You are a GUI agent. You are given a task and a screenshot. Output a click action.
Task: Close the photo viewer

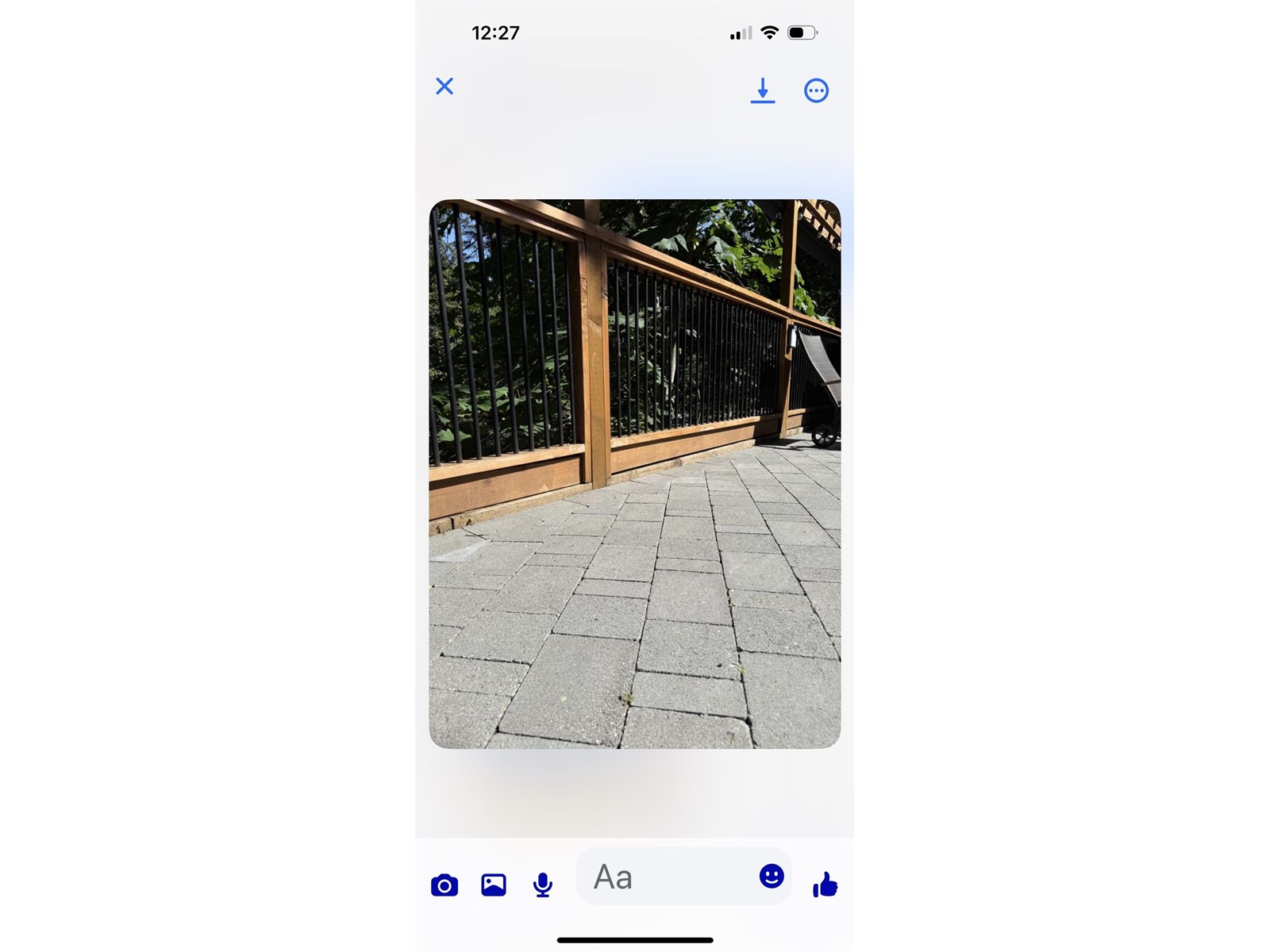[x=444, y=86]
